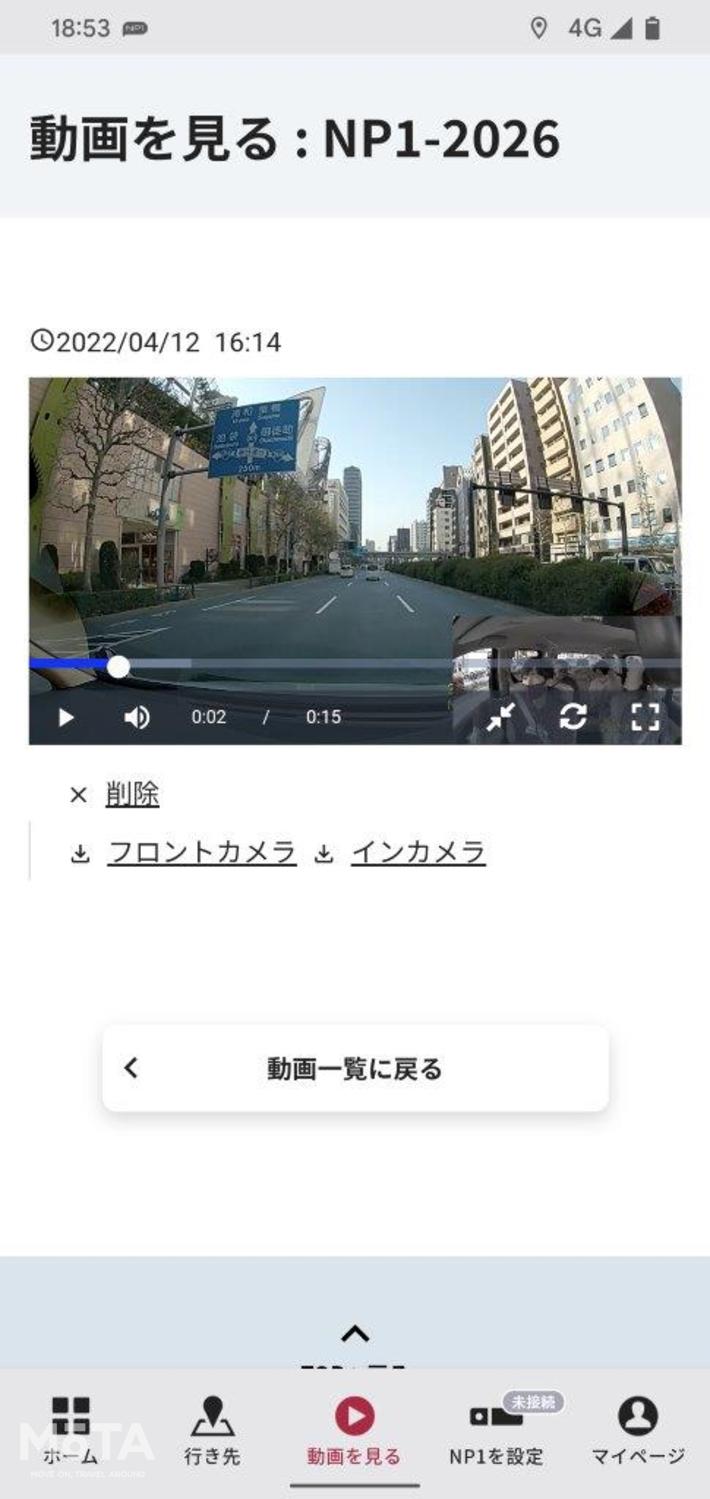Tap the video progress bar
This screenshot has height=1499, width=710.
point(300,664)
